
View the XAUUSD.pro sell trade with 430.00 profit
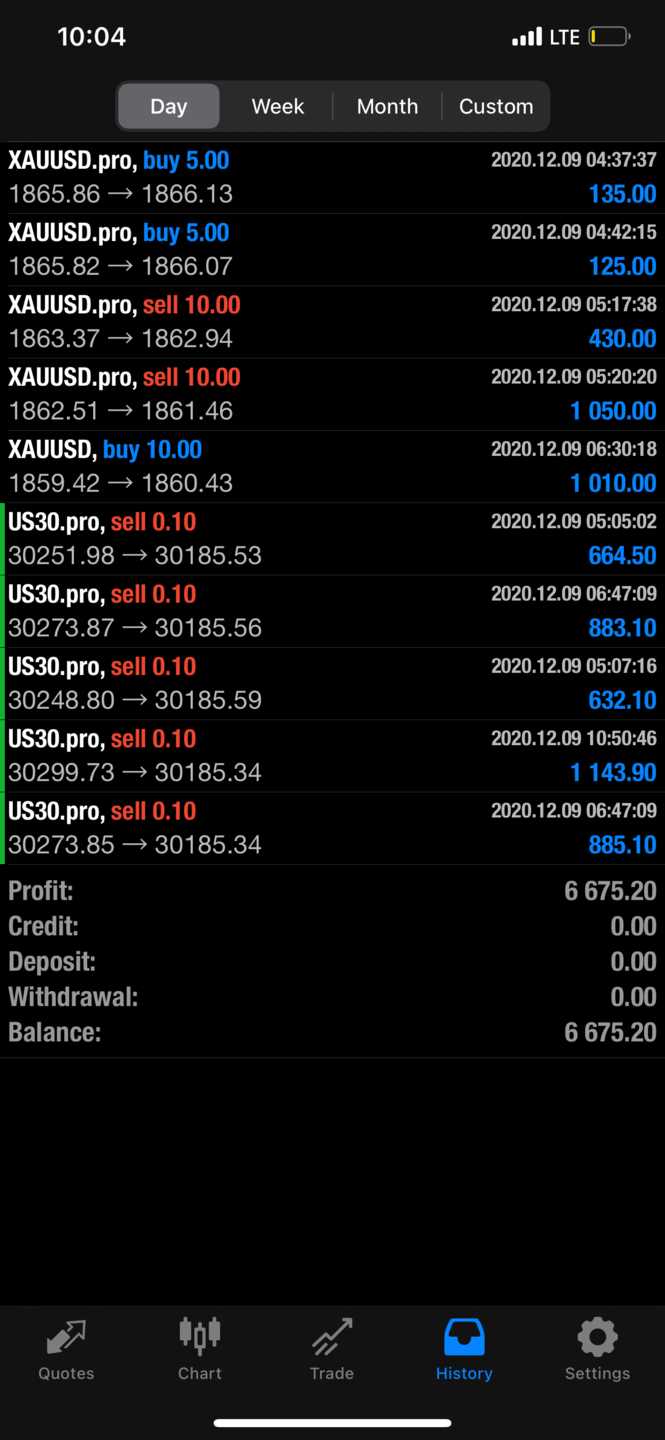click(332, 322)
